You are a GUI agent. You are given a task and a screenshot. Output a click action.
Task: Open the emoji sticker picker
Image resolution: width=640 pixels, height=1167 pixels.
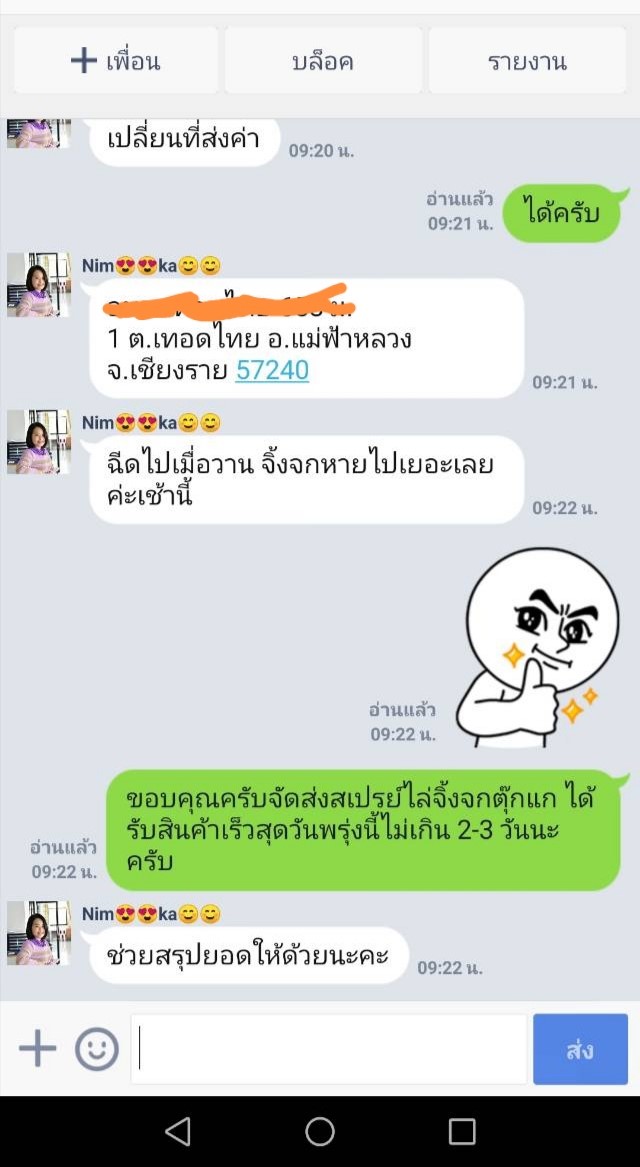pyautogui.click(x=97, y=1049)
